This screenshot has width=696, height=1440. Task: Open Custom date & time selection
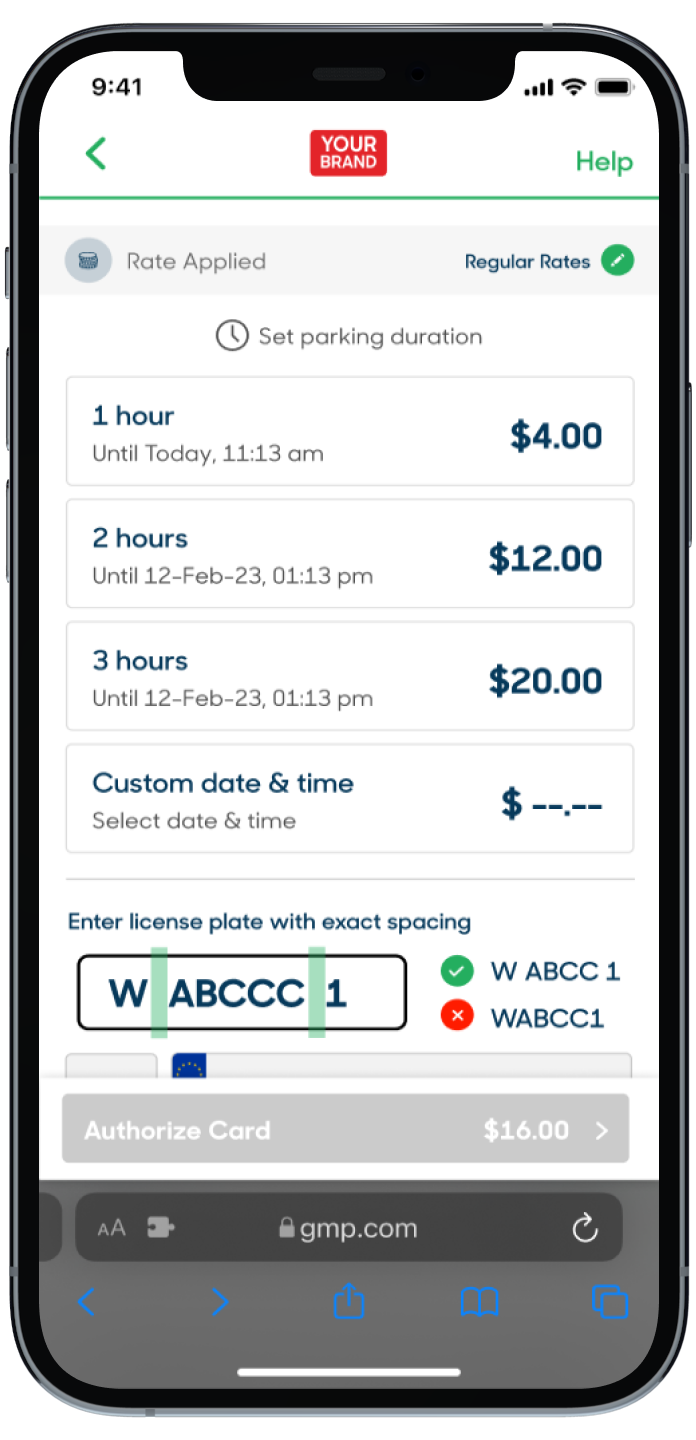click(x=349, y=798)
